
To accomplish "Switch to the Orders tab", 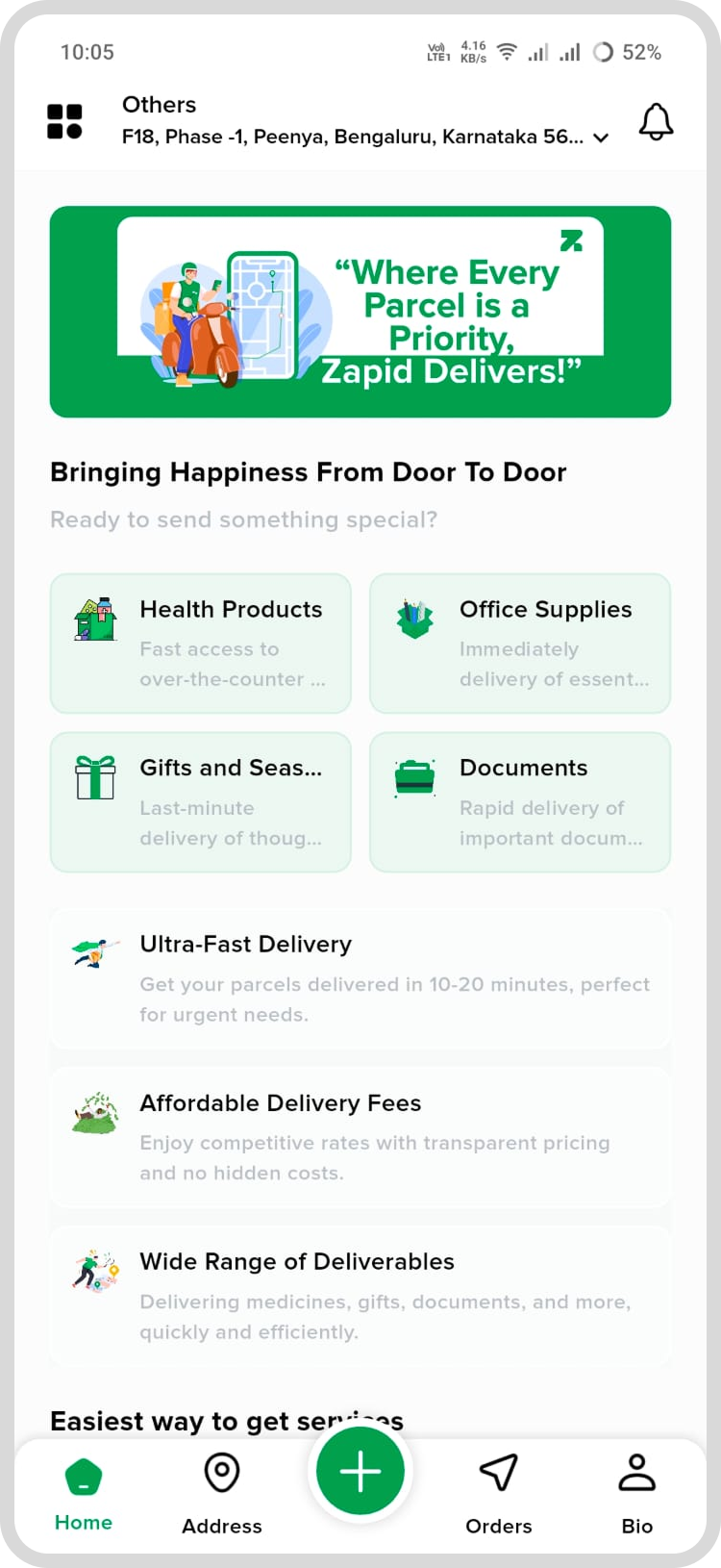I will pyautogui.click(x=498, y=1488).
